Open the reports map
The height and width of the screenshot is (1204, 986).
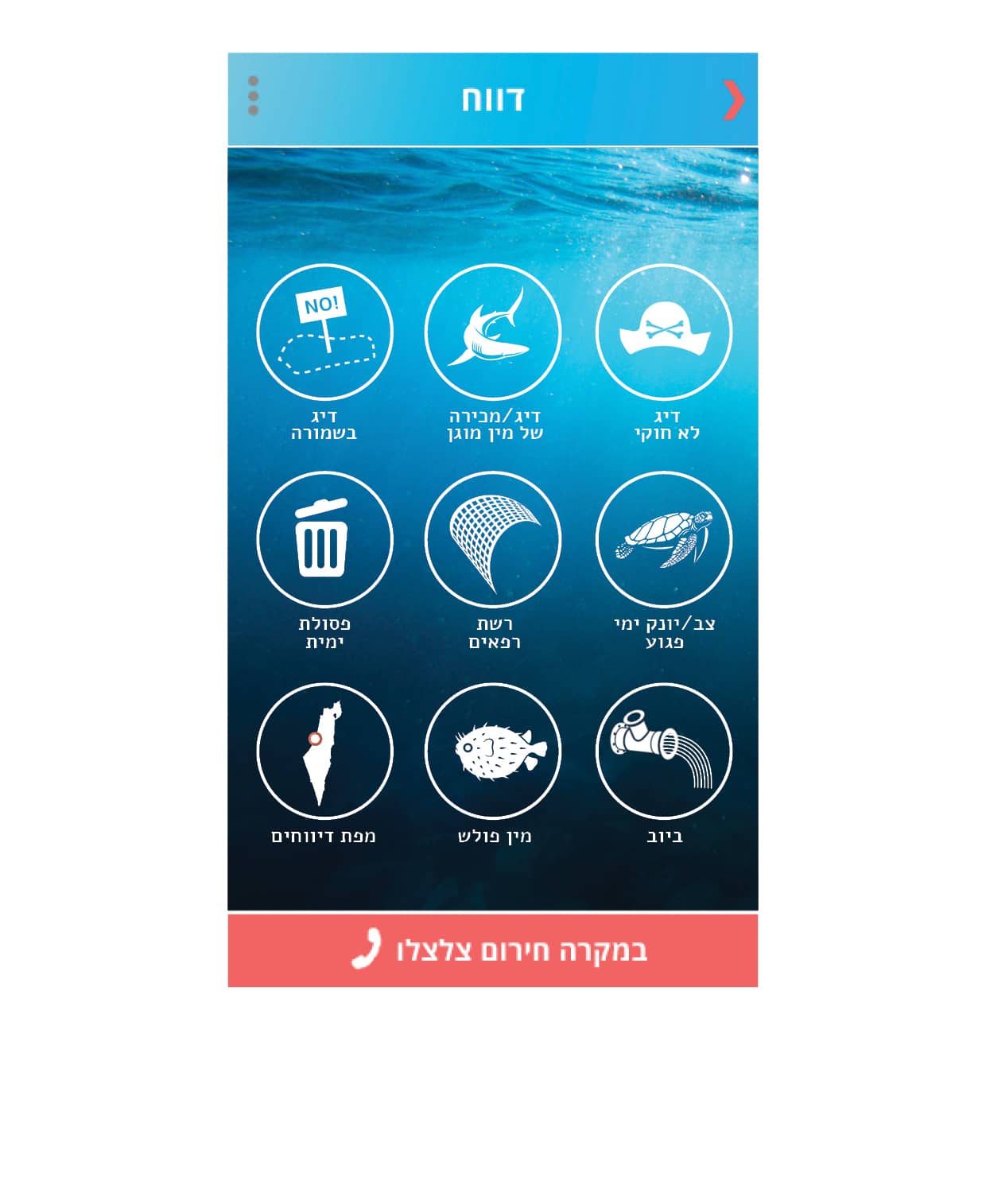324,750
